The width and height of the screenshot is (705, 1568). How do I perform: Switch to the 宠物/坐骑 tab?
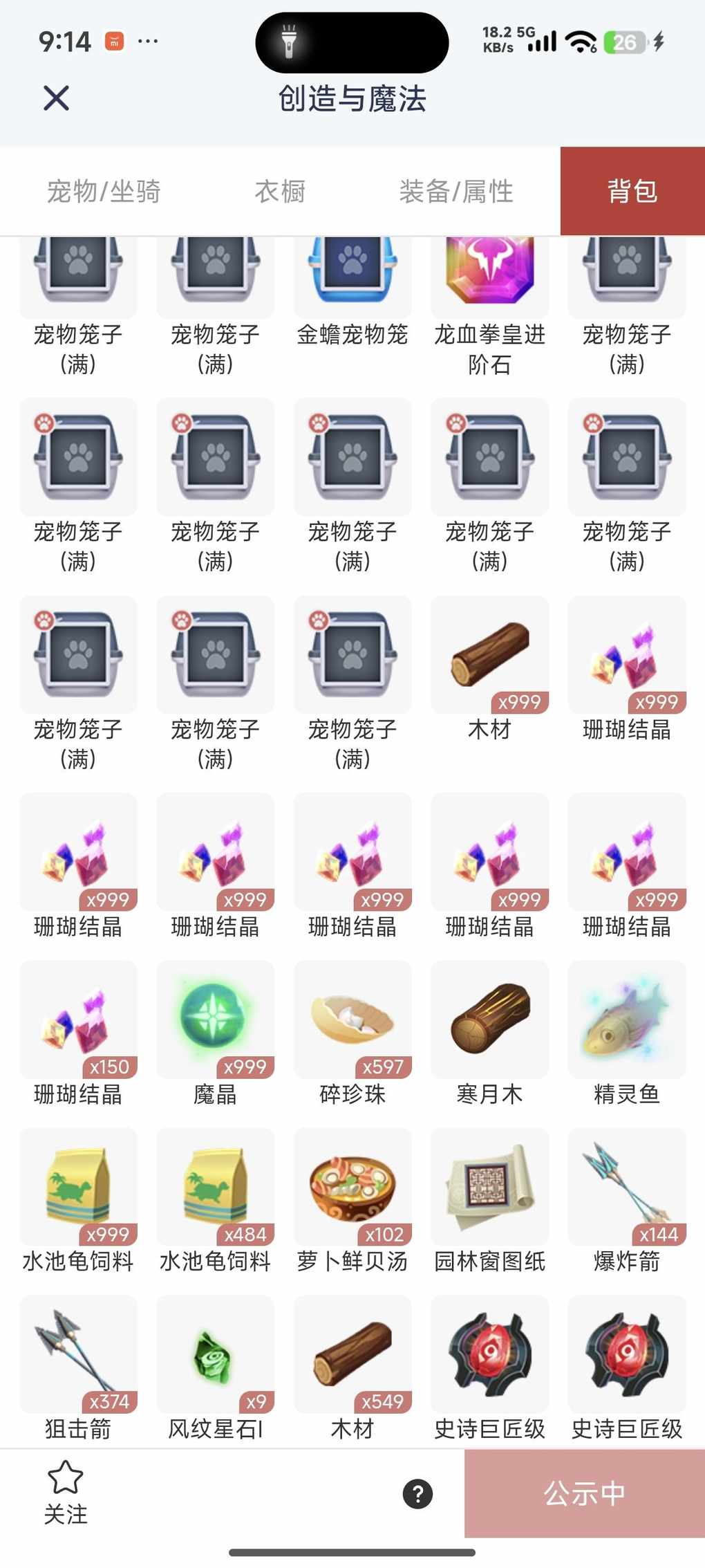(104, 192)
